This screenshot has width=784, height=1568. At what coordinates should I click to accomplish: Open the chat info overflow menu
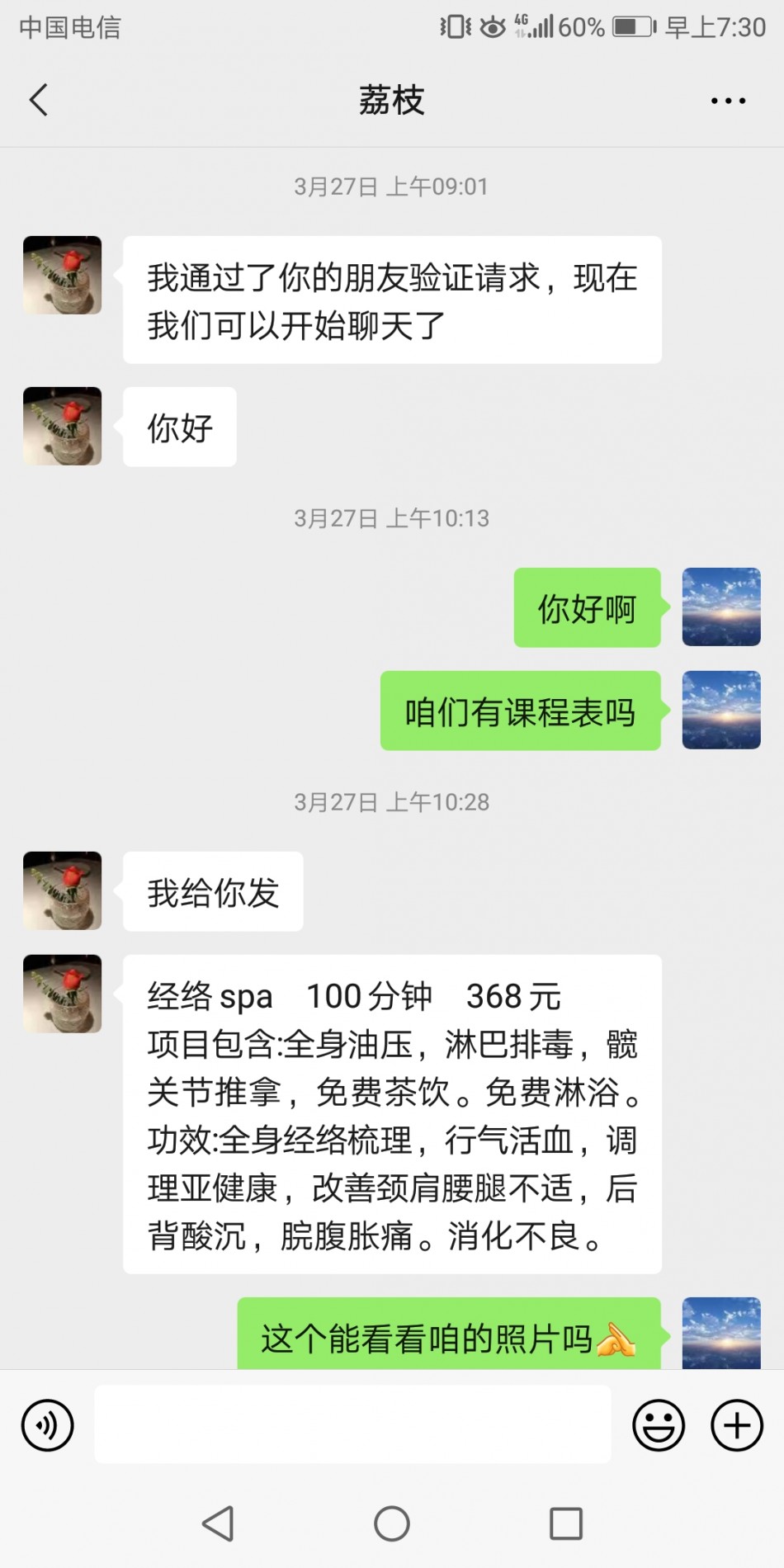click(x=728, y=101)
